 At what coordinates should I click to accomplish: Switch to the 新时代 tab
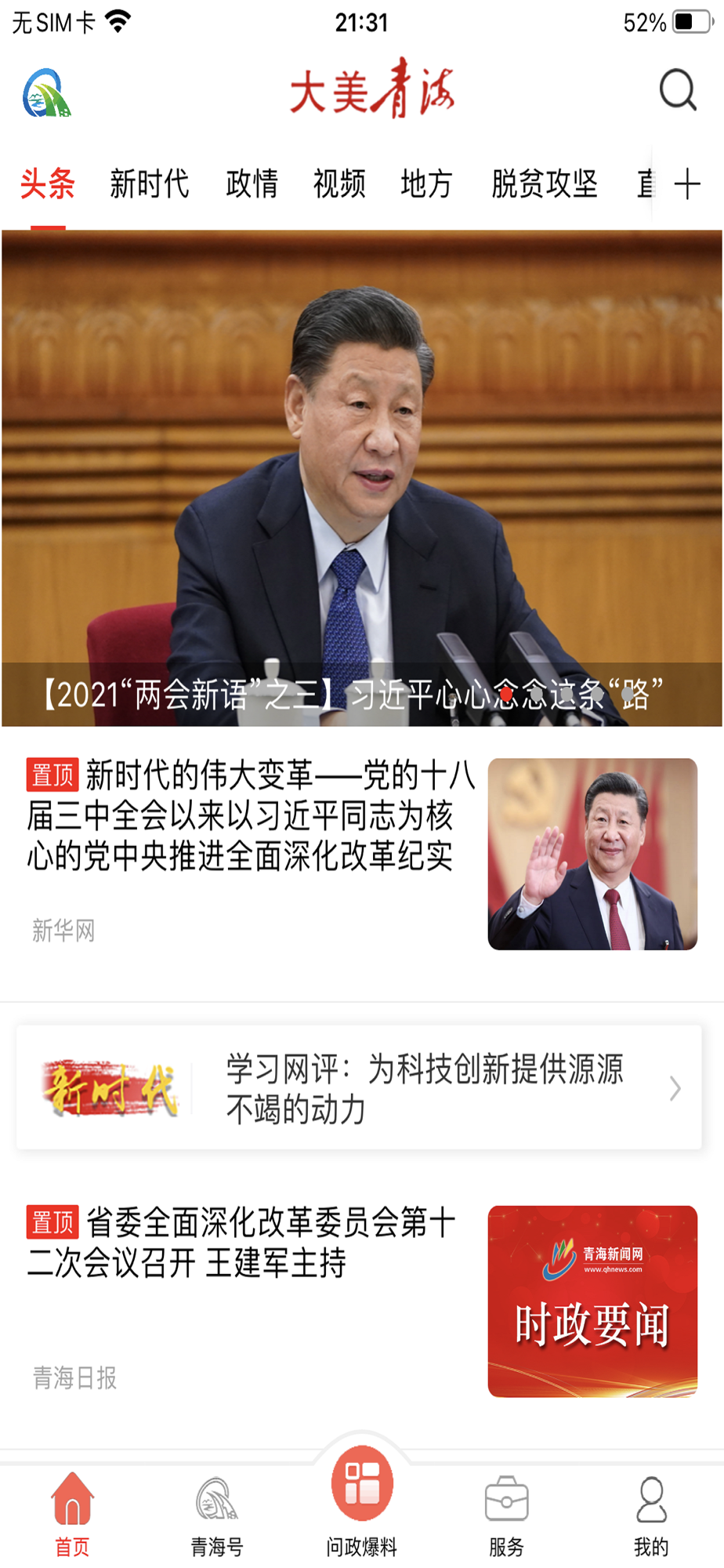click(149, 184)
